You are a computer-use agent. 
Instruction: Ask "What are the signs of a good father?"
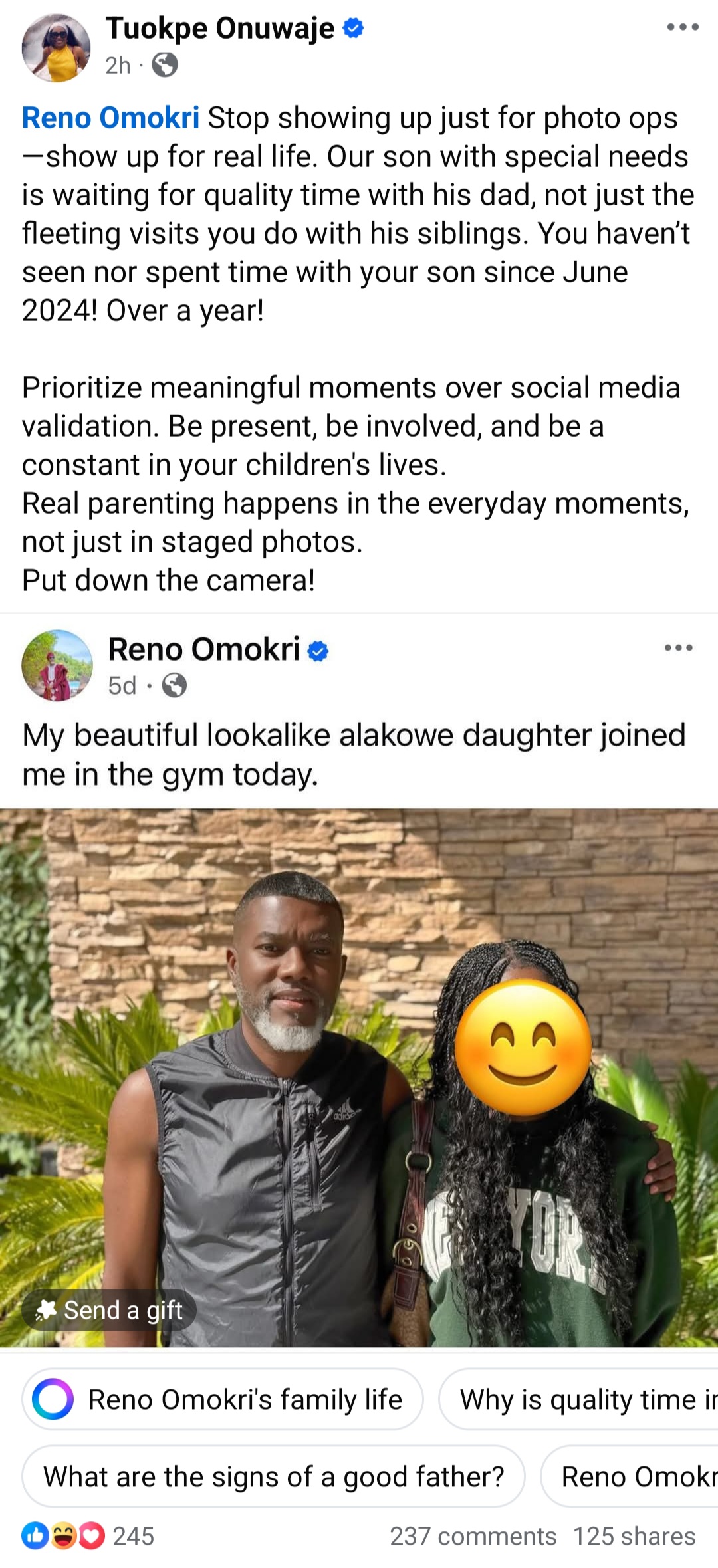(273, 1476)
